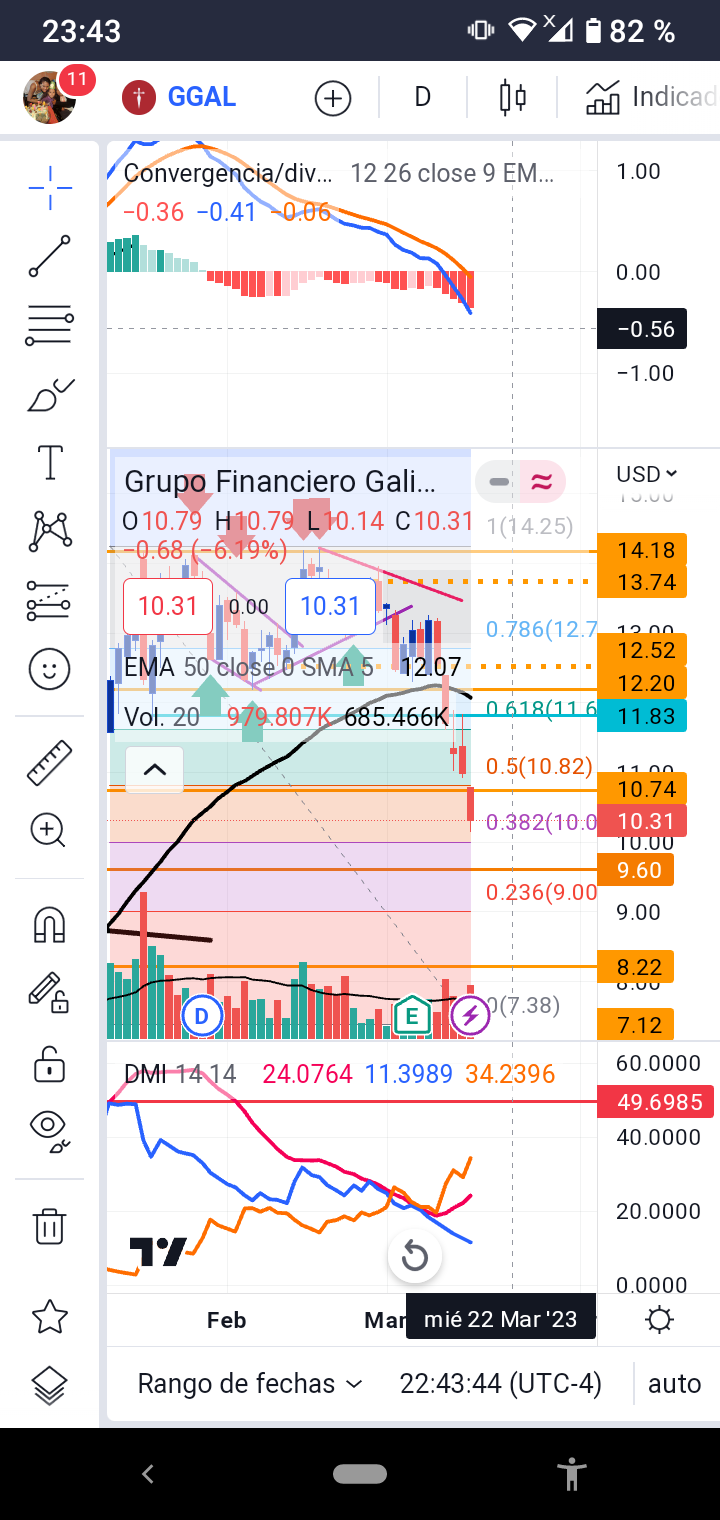720x1520 pixels.
Task: Select the text annotation tool
Action: click(50, 462)
